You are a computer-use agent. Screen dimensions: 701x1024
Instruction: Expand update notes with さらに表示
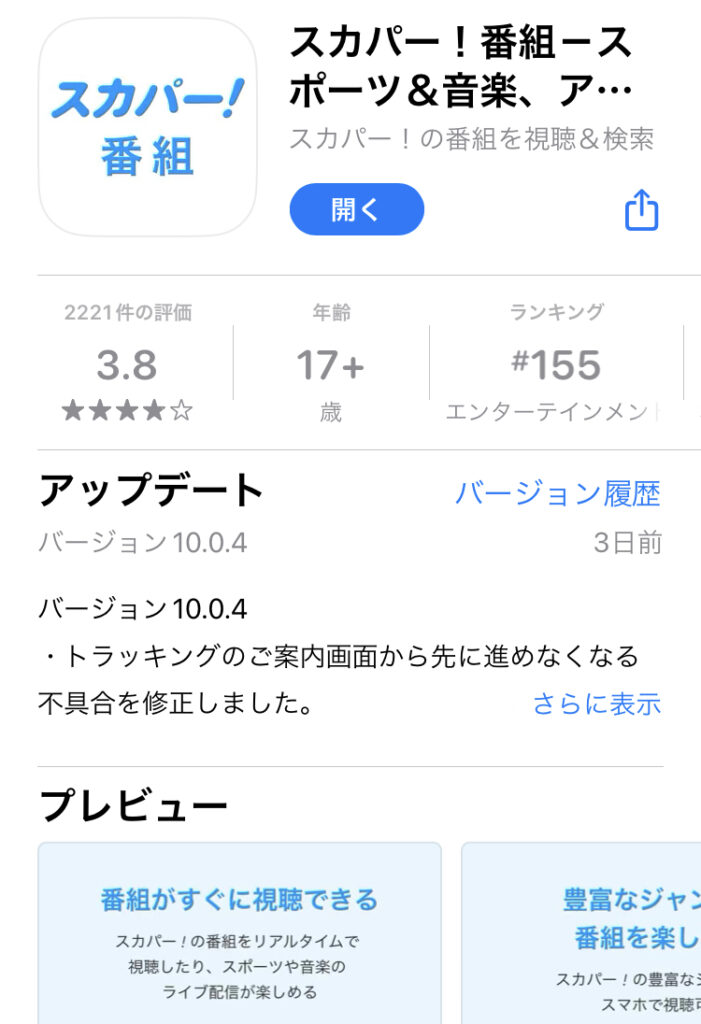click(x=596, y=703)
